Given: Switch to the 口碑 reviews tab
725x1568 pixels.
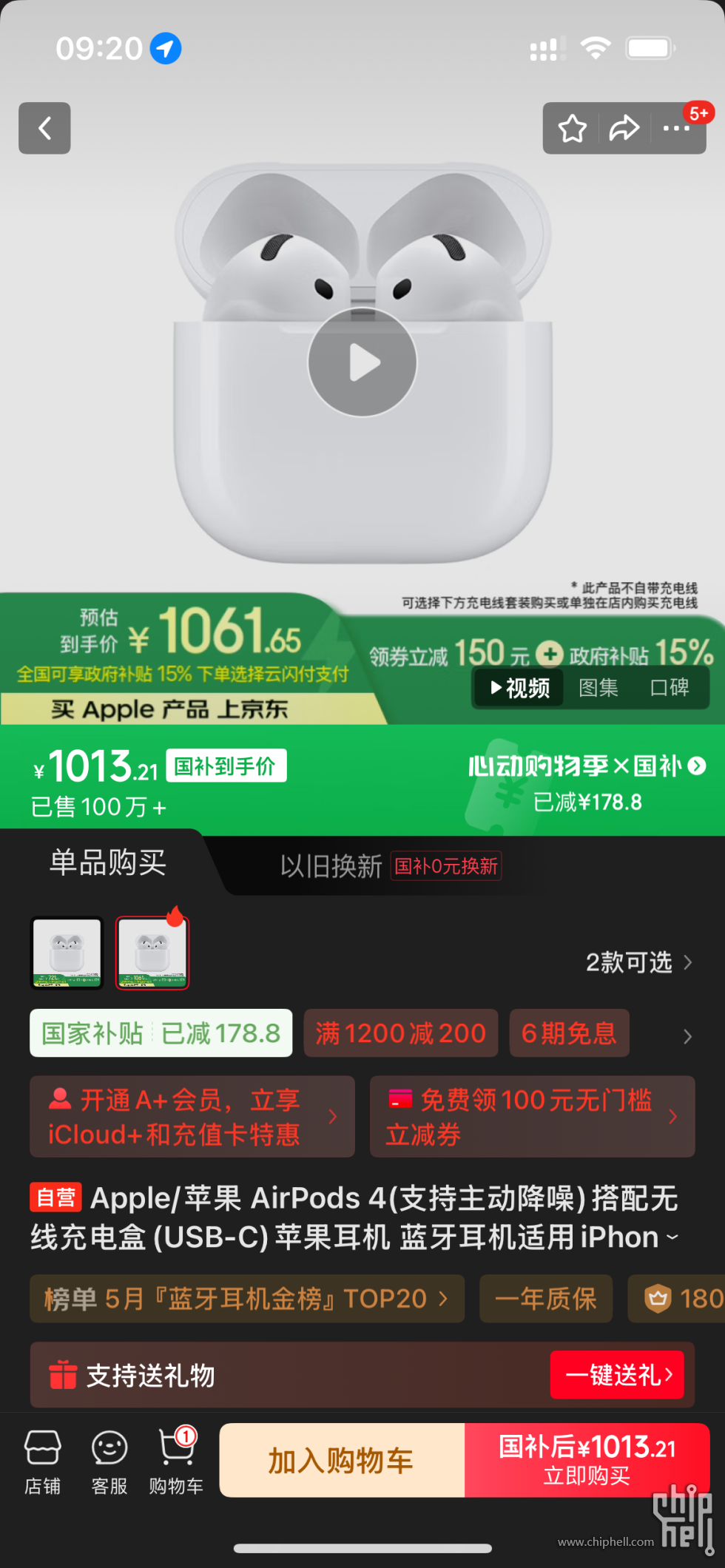Looking at the screenshot, I should 669,688.
